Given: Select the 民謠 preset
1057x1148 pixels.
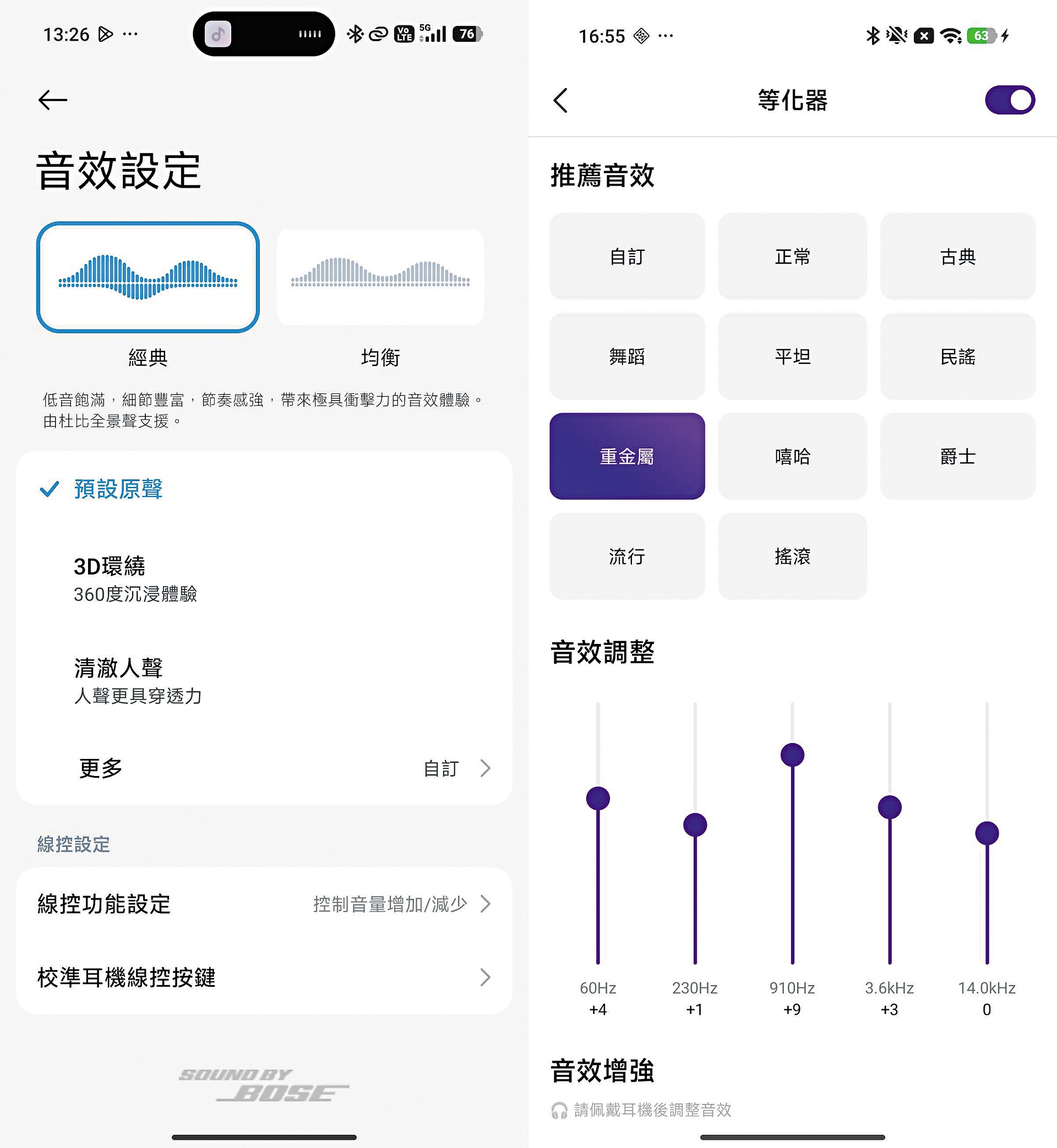Looking at the screenshot, I should click(x=957, y=356).
